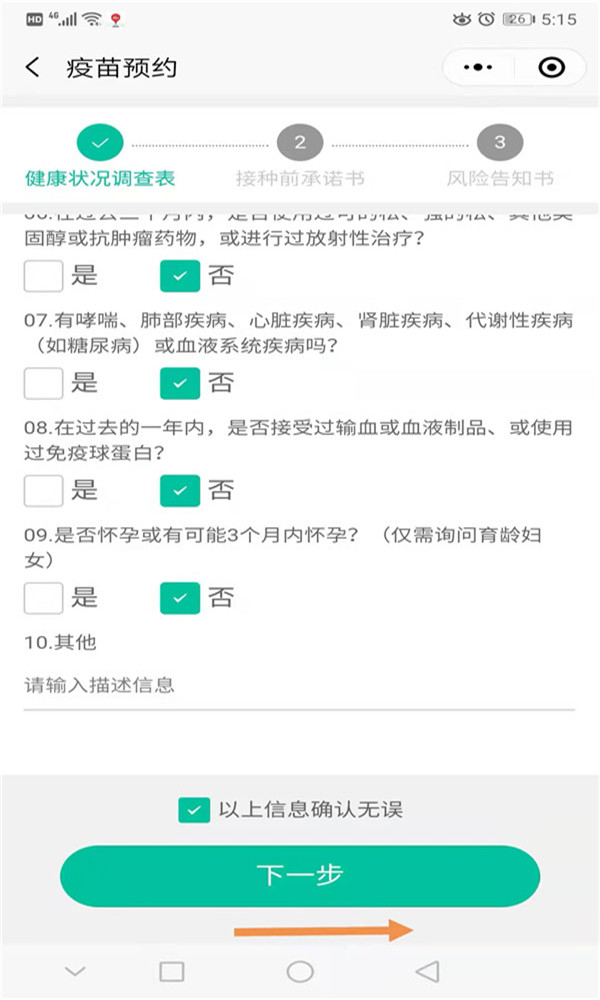Select 否 for question 09 about pregnancy
This screenshot has width=600, height=1000.
(180, 598)
